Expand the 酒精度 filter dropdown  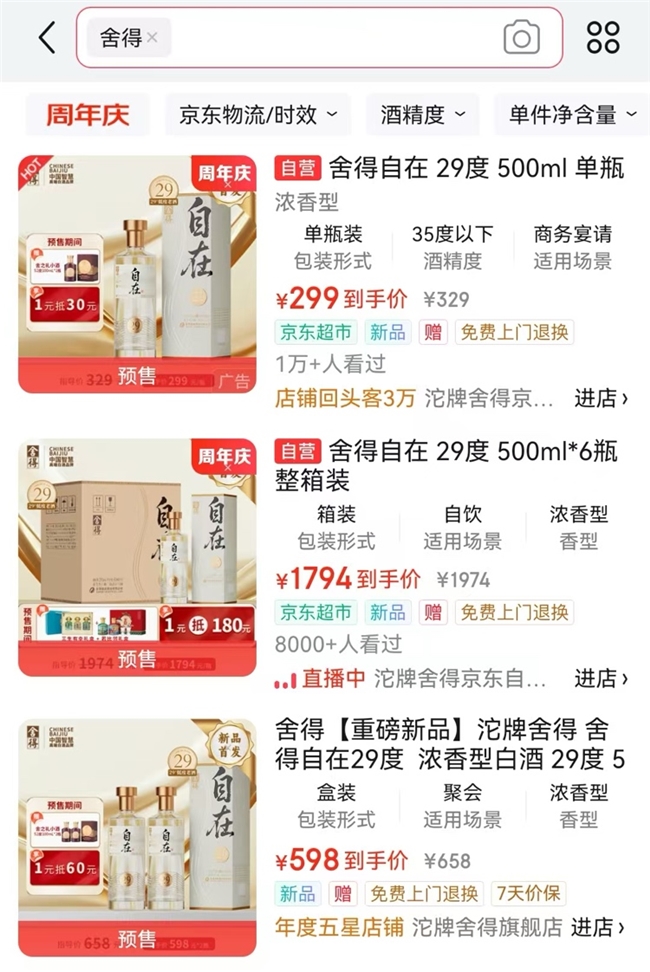point(423,115)
